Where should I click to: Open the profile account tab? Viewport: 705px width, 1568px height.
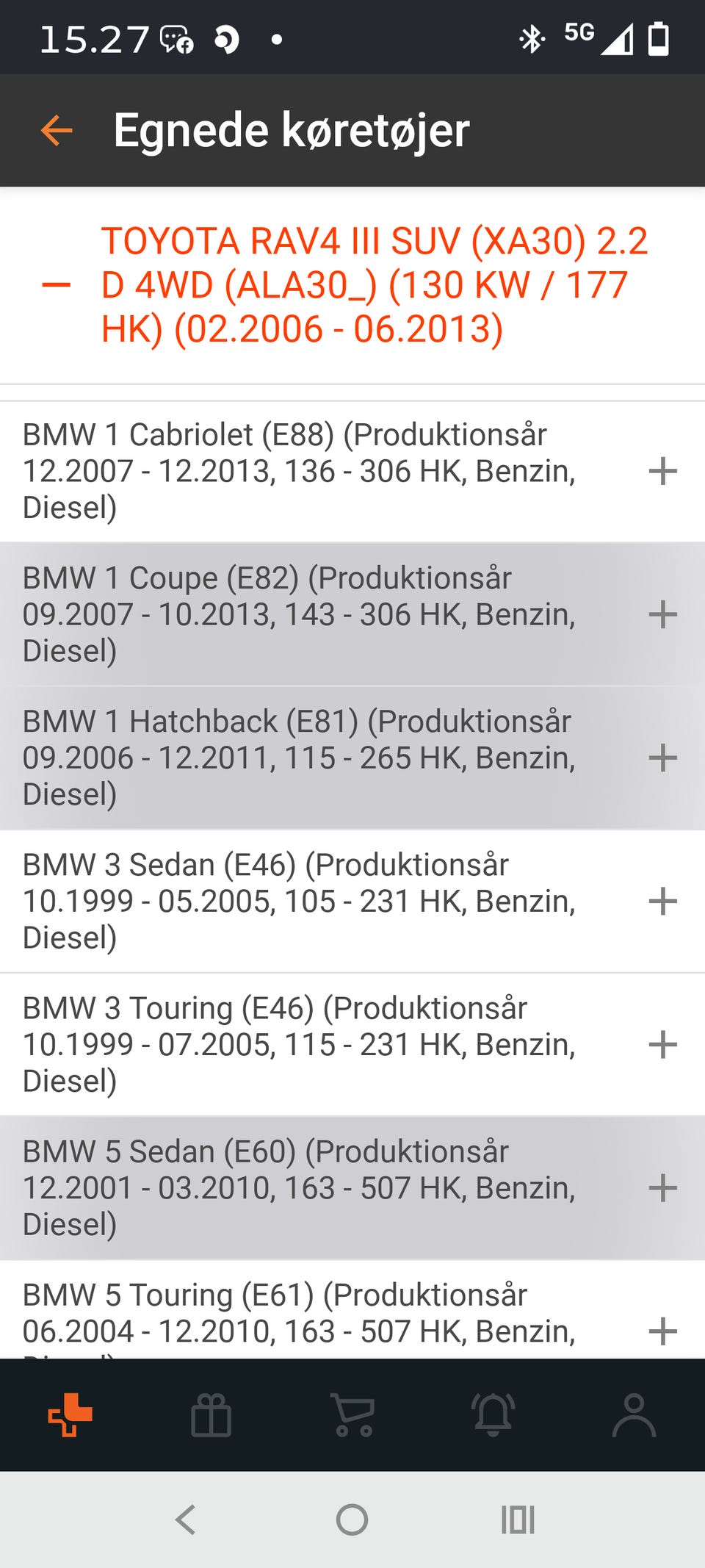634,1414
